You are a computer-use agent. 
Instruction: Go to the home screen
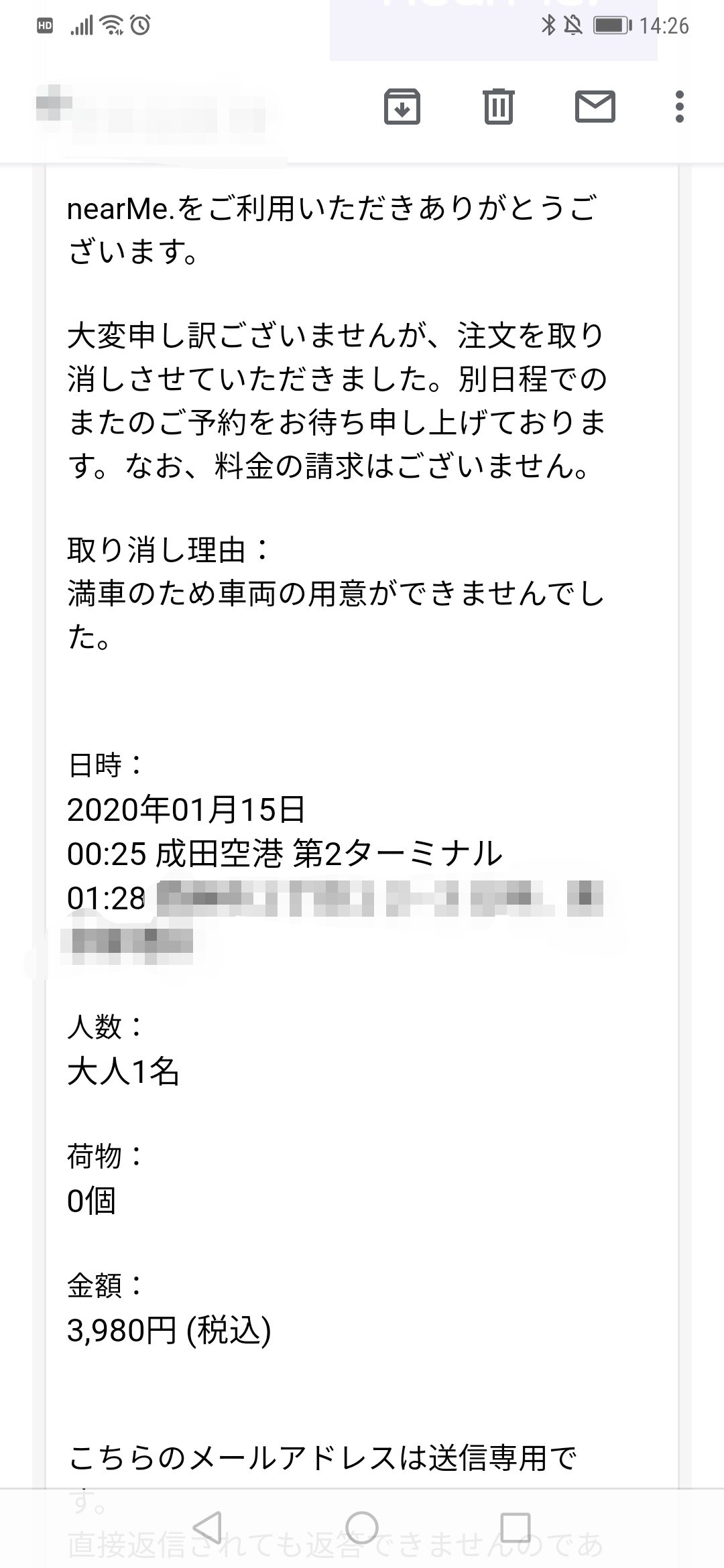pos(362,1529)
